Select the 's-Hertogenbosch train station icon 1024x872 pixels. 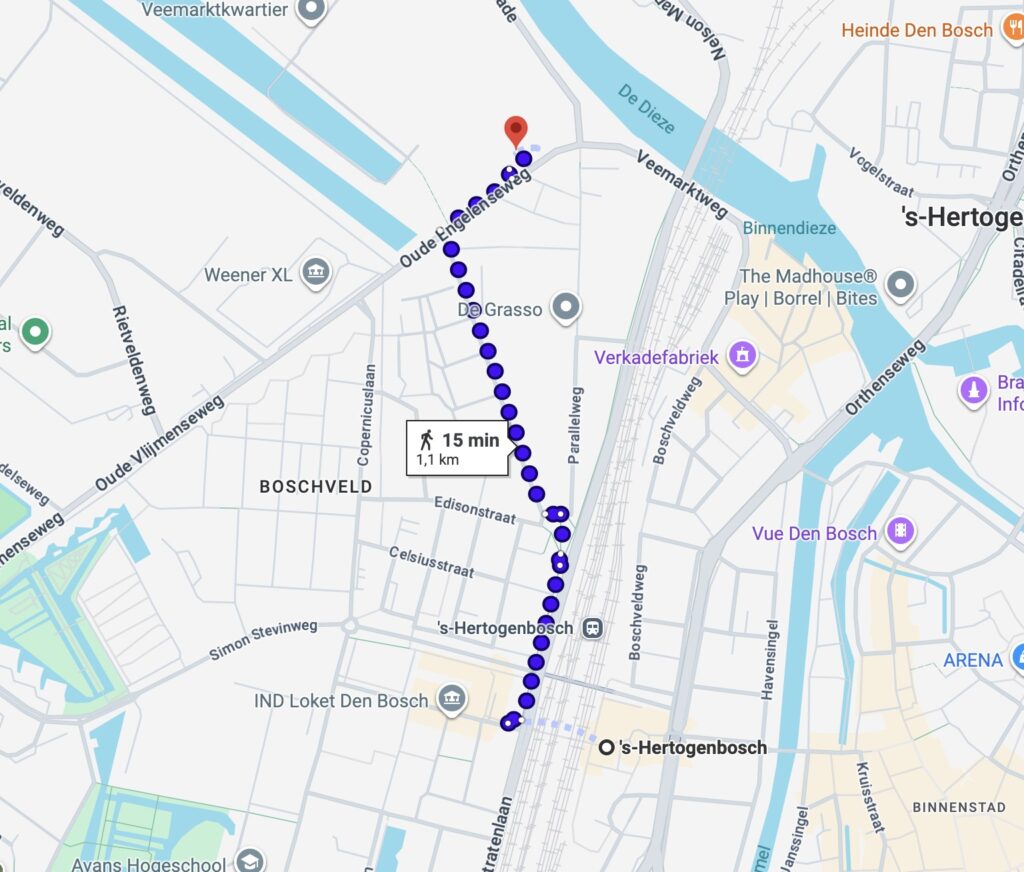(x=594, y=628)
